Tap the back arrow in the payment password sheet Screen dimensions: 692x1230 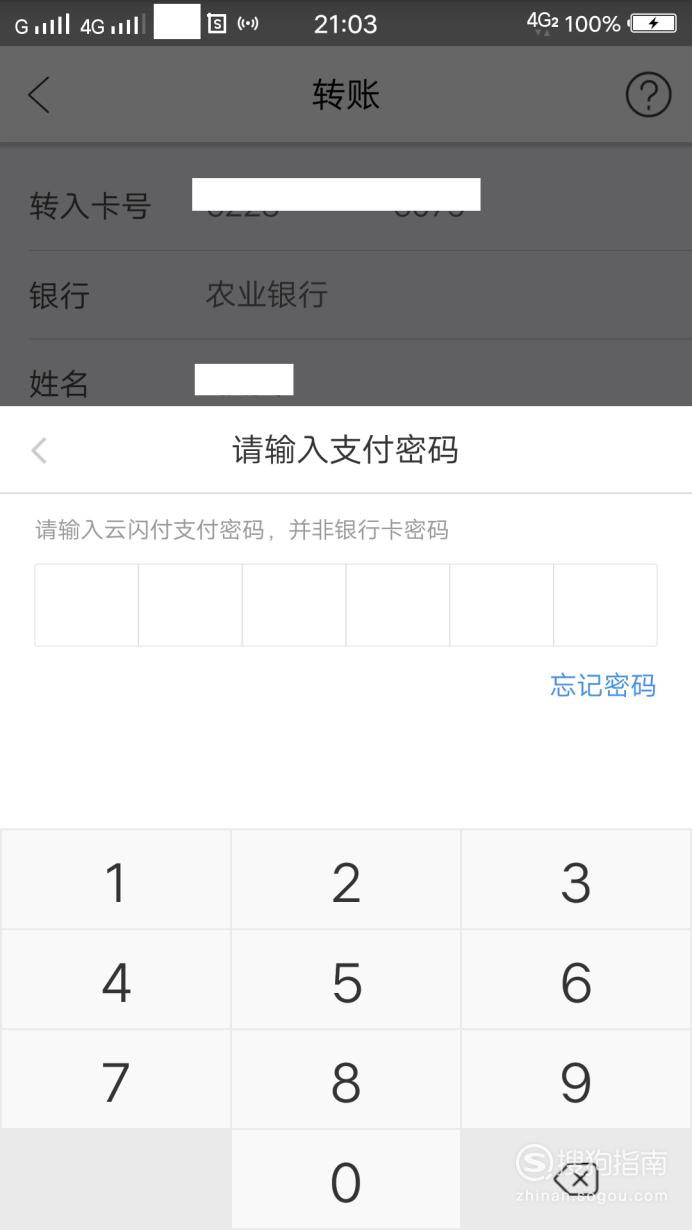[39, 451]
